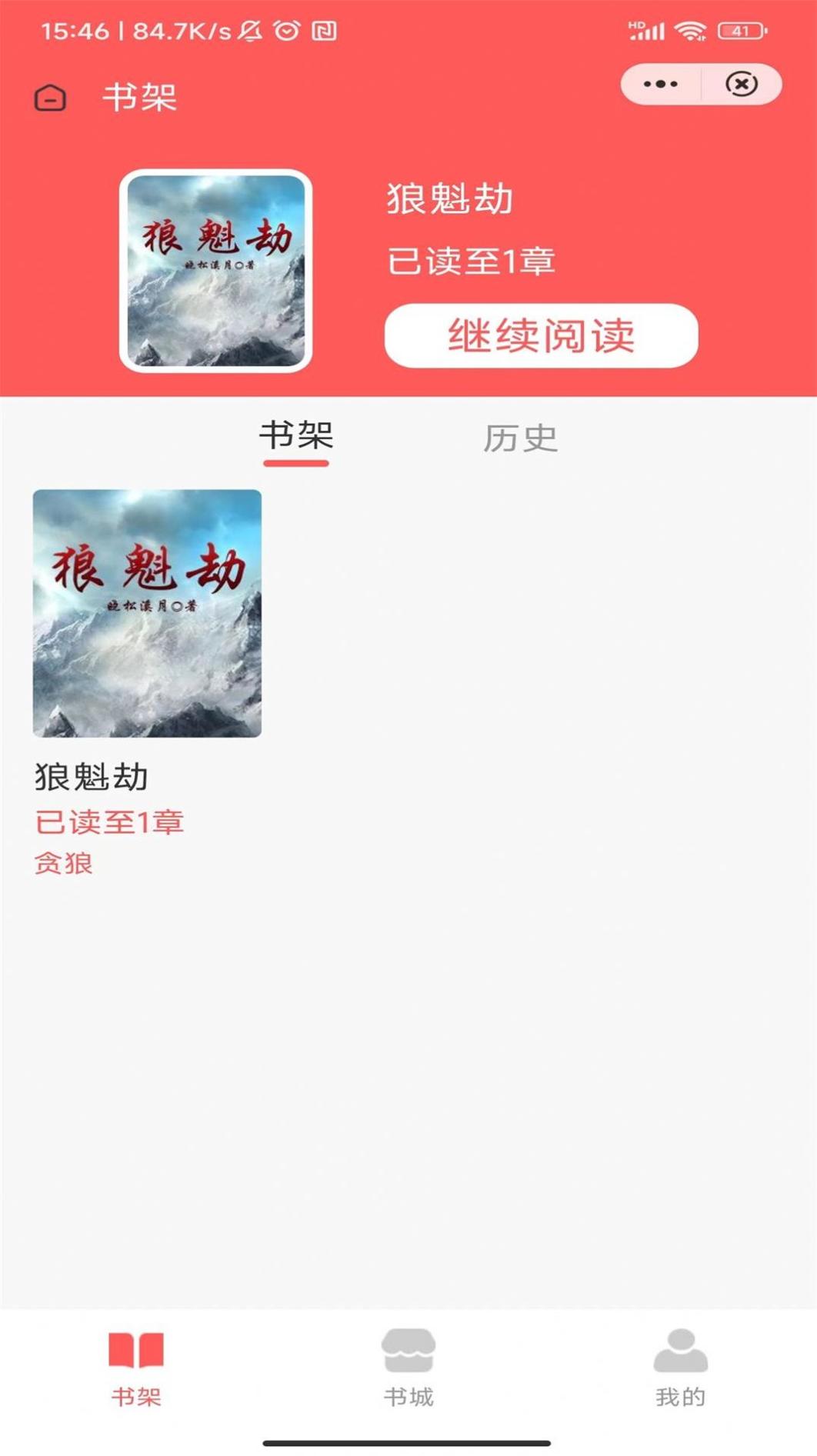817x1456 pixels.
Task: Select the 书架 tab above book list
Action: coord(297,439)
